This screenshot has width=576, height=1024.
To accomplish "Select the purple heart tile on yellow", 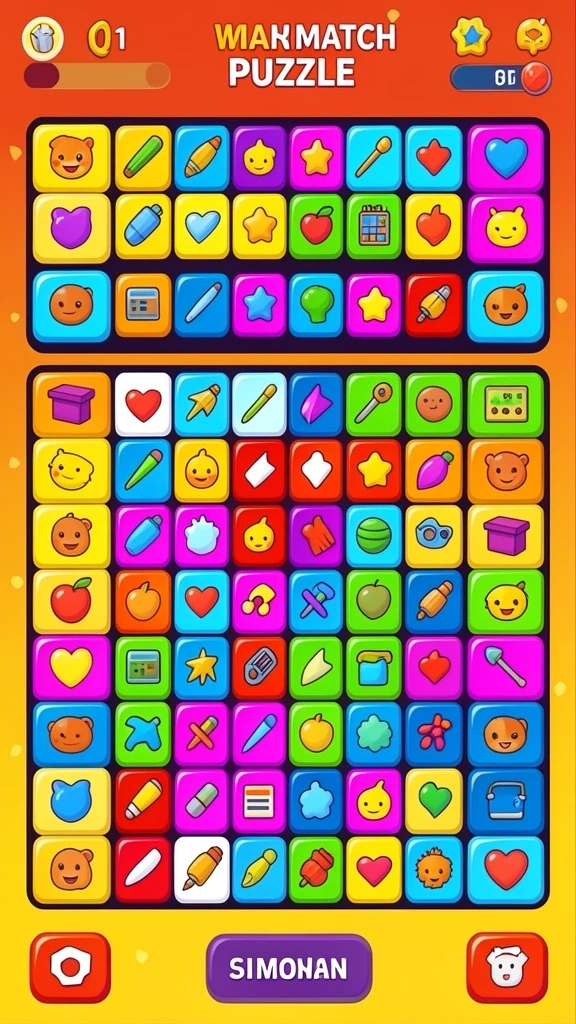I will (x=71, y=228).
